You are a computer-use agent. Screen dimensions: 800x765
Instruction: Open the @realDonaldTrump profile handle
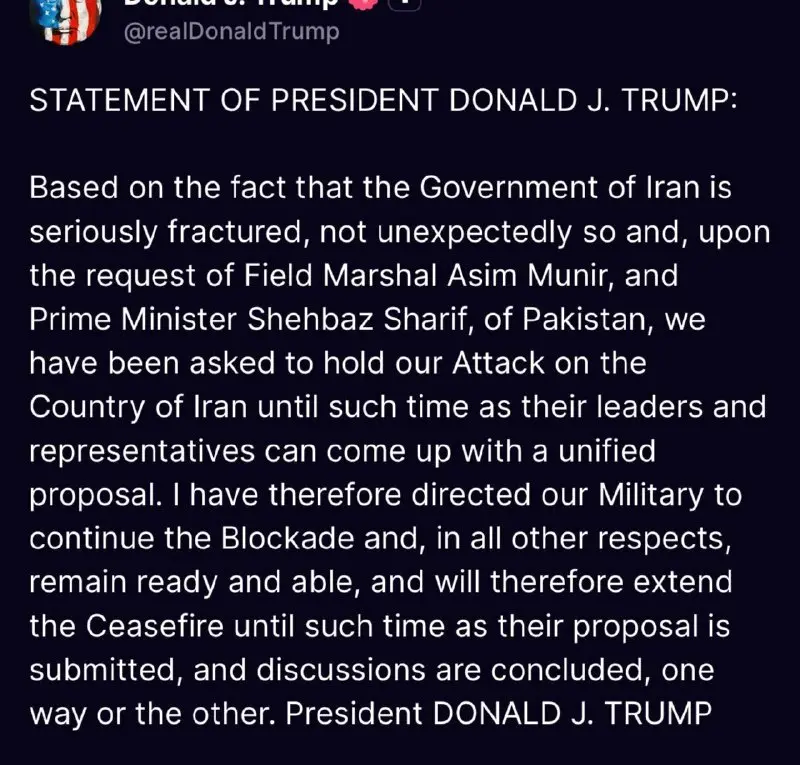[231, 31]
